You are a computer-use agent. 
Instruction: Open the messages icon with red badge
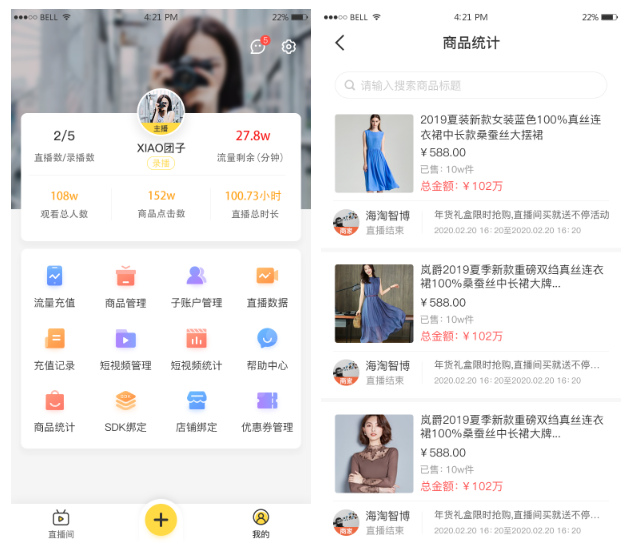(x=258, y=47)
